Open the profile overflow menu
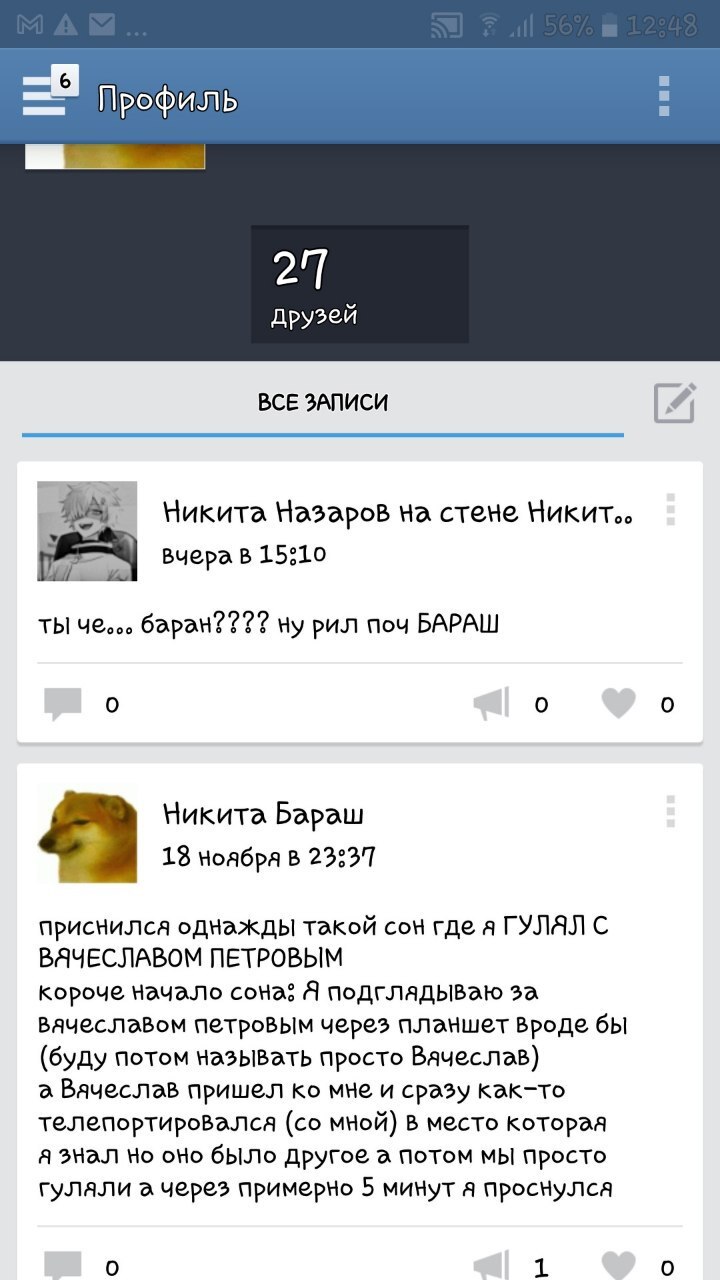720x1280 pixels. pos(664,97)
